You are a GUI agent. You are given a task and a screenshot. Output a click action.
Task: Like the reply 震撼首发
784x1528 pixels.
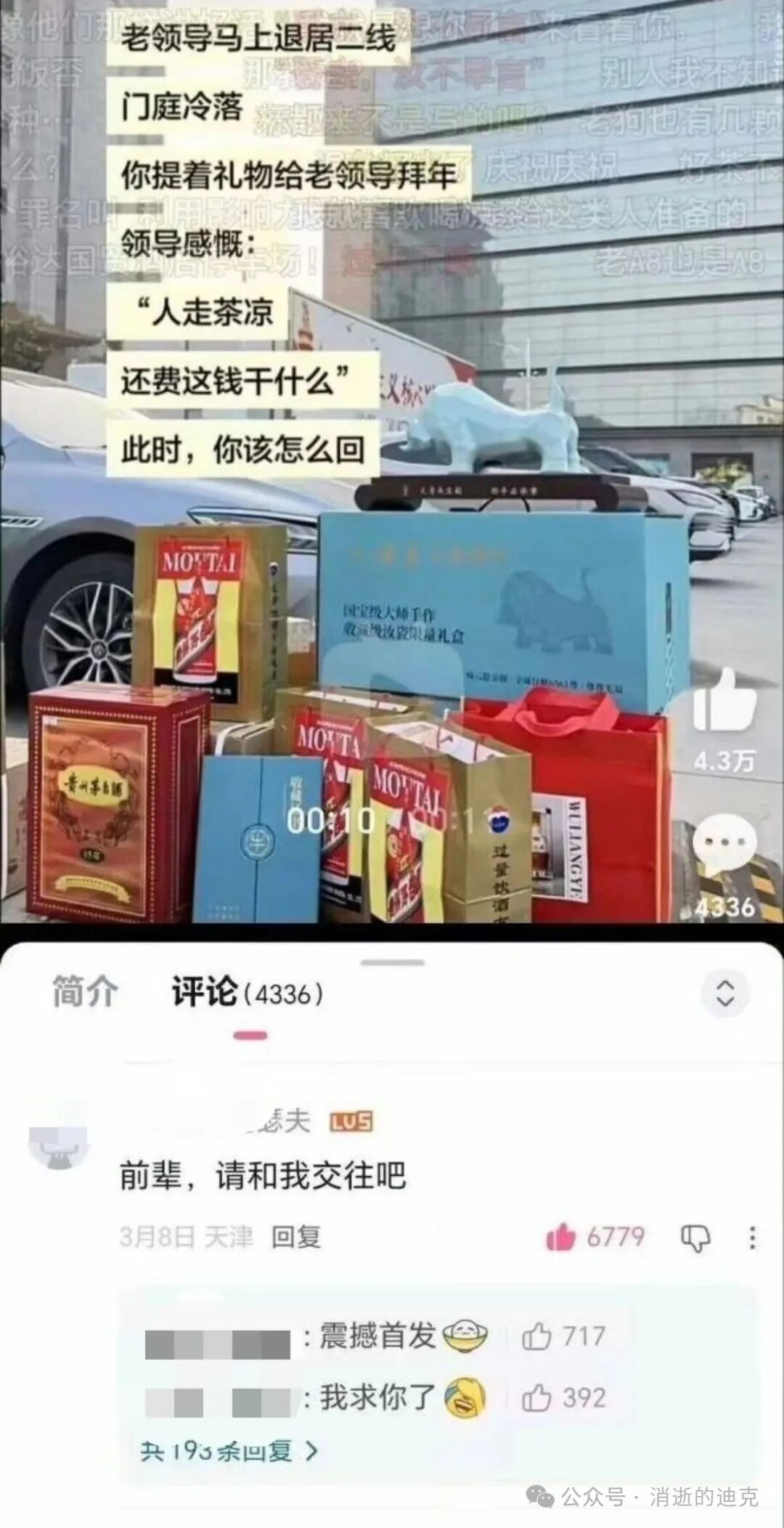[536, 1336]
